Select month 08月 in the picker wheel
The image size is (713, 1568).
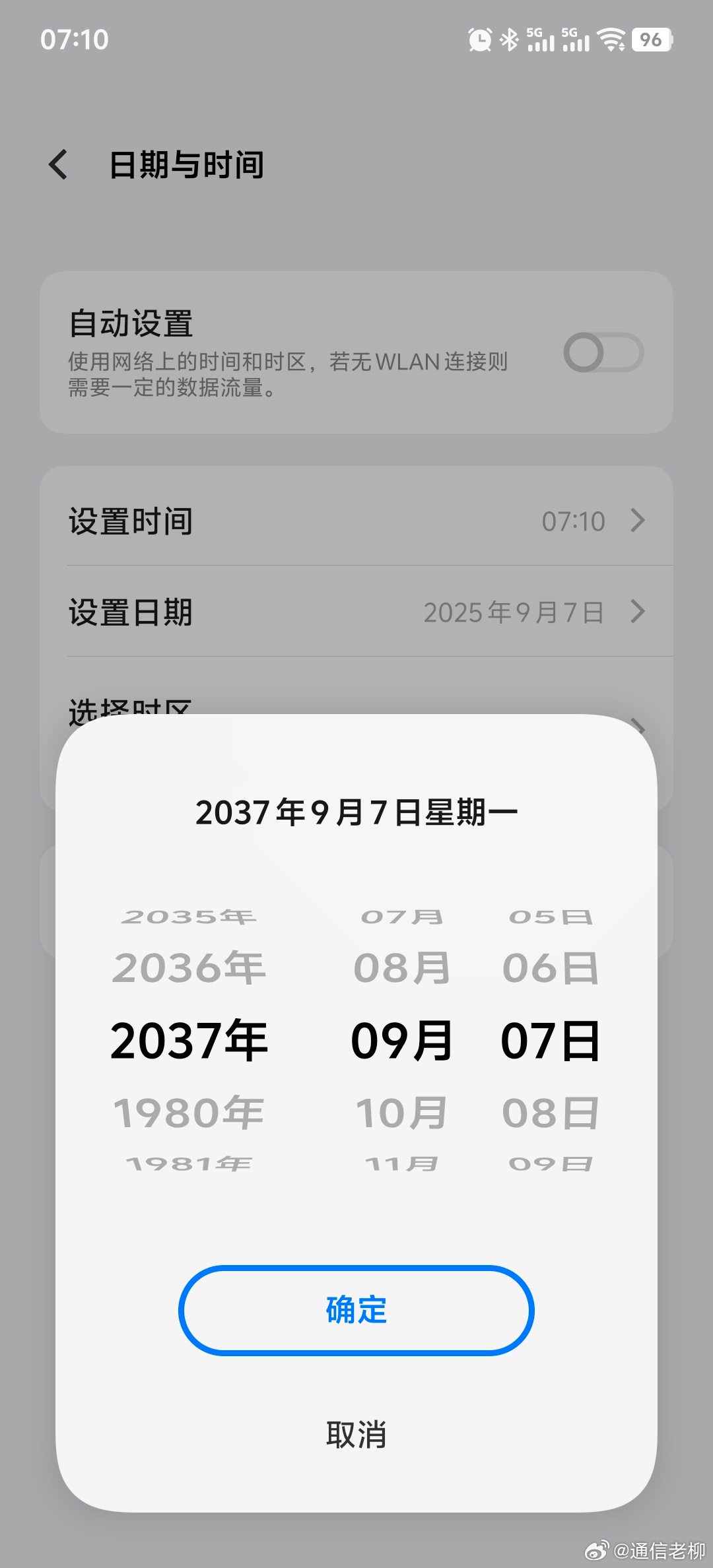tap(401, 967)
